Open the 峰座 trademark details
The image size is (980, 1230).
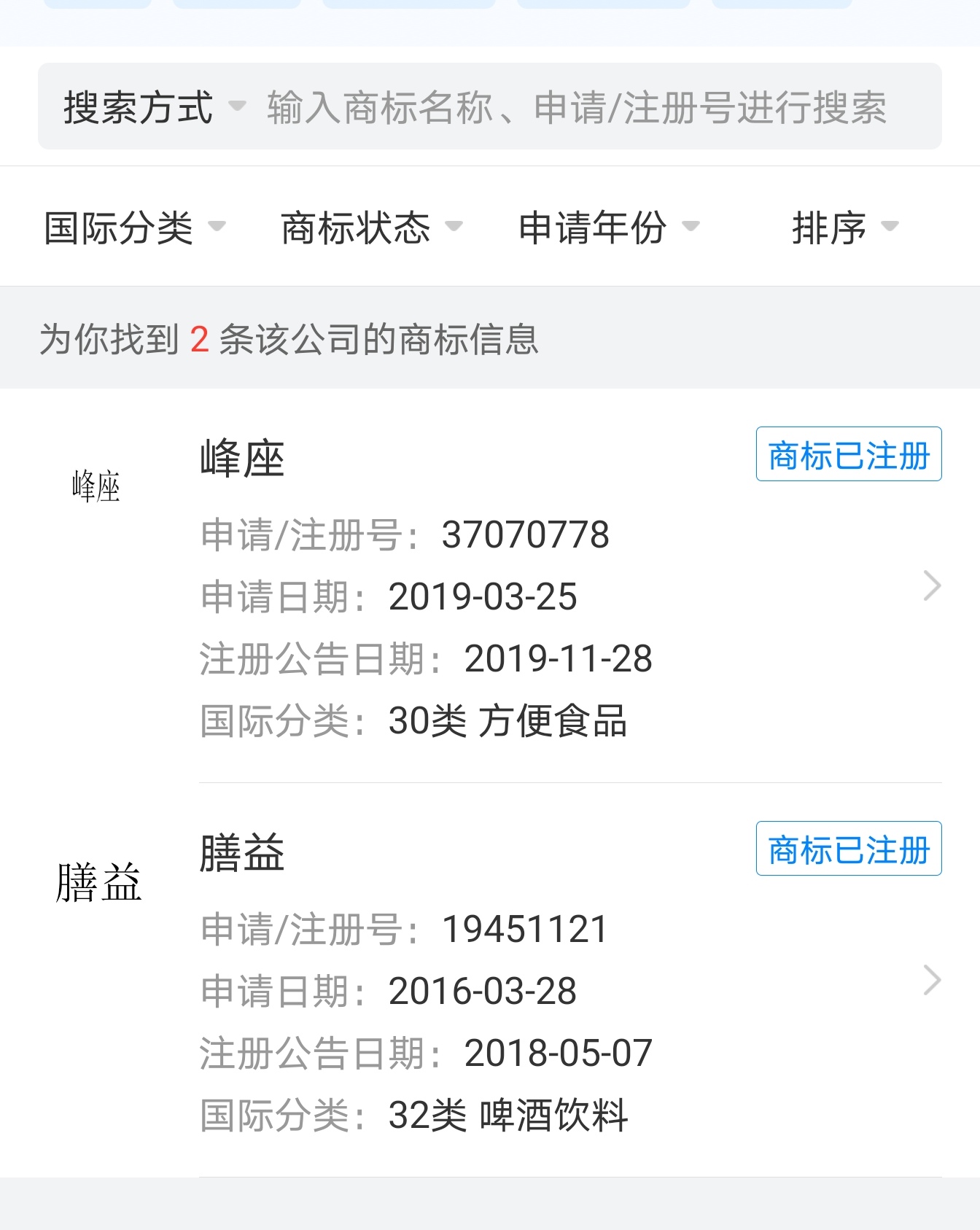coord(490,585)
